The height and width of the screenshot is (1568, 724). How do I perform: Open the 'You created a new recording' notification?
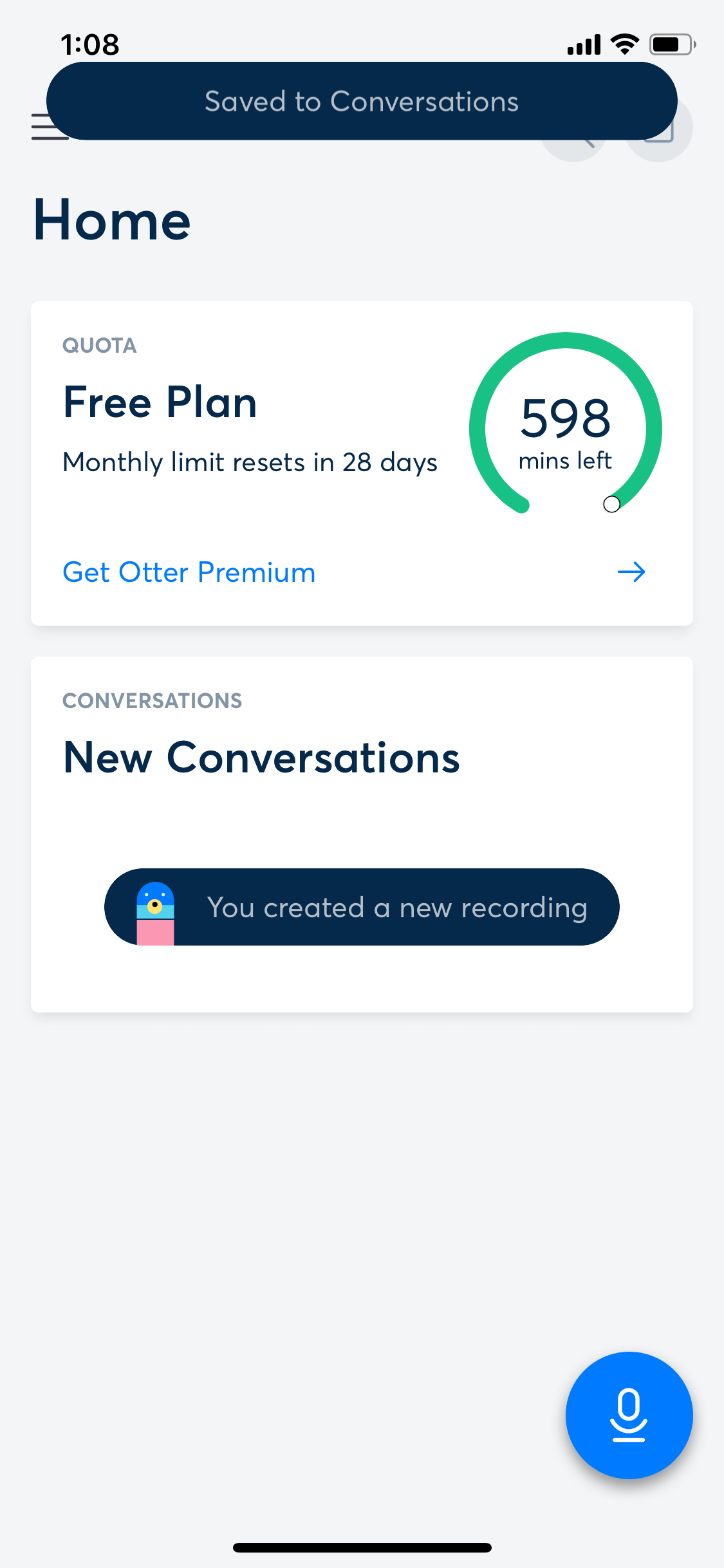(x=362, y=907)
